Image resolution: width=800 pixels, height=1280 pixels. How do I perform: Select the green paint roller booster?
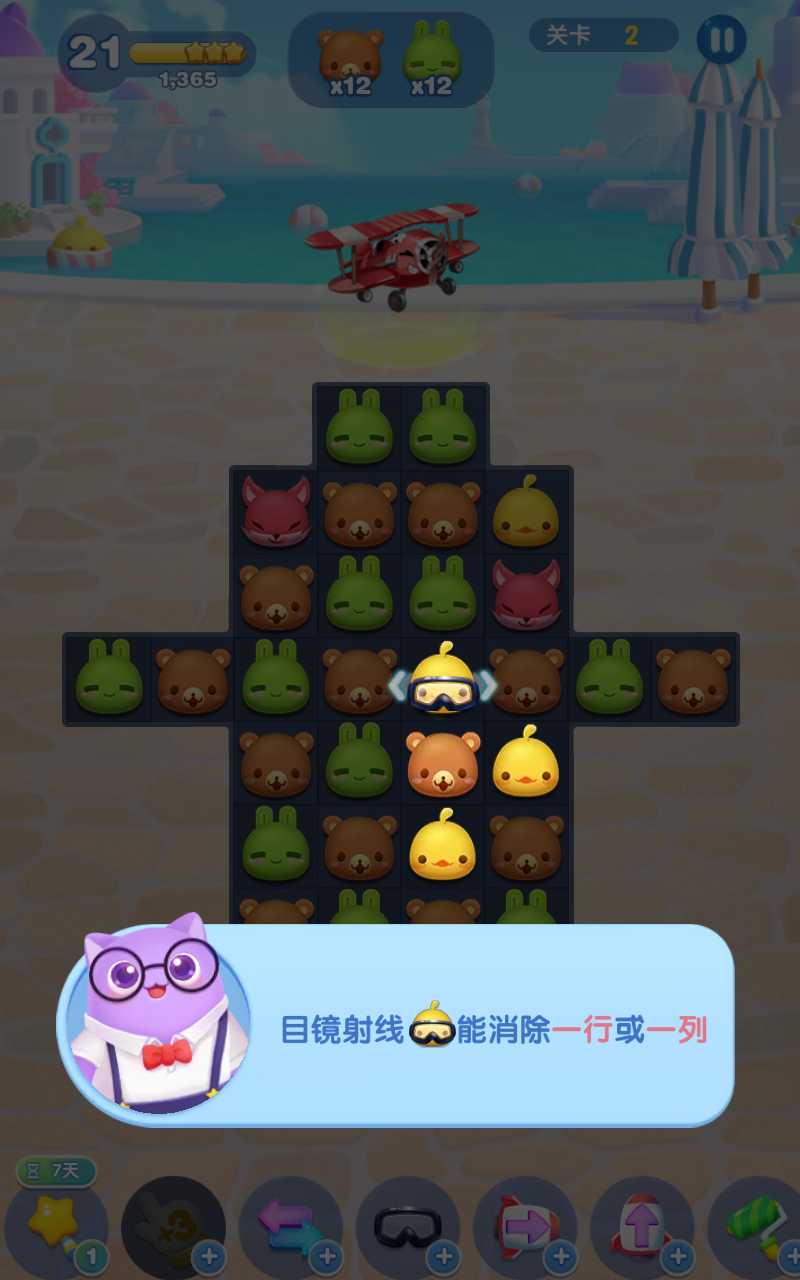[x=757, y=1225]
